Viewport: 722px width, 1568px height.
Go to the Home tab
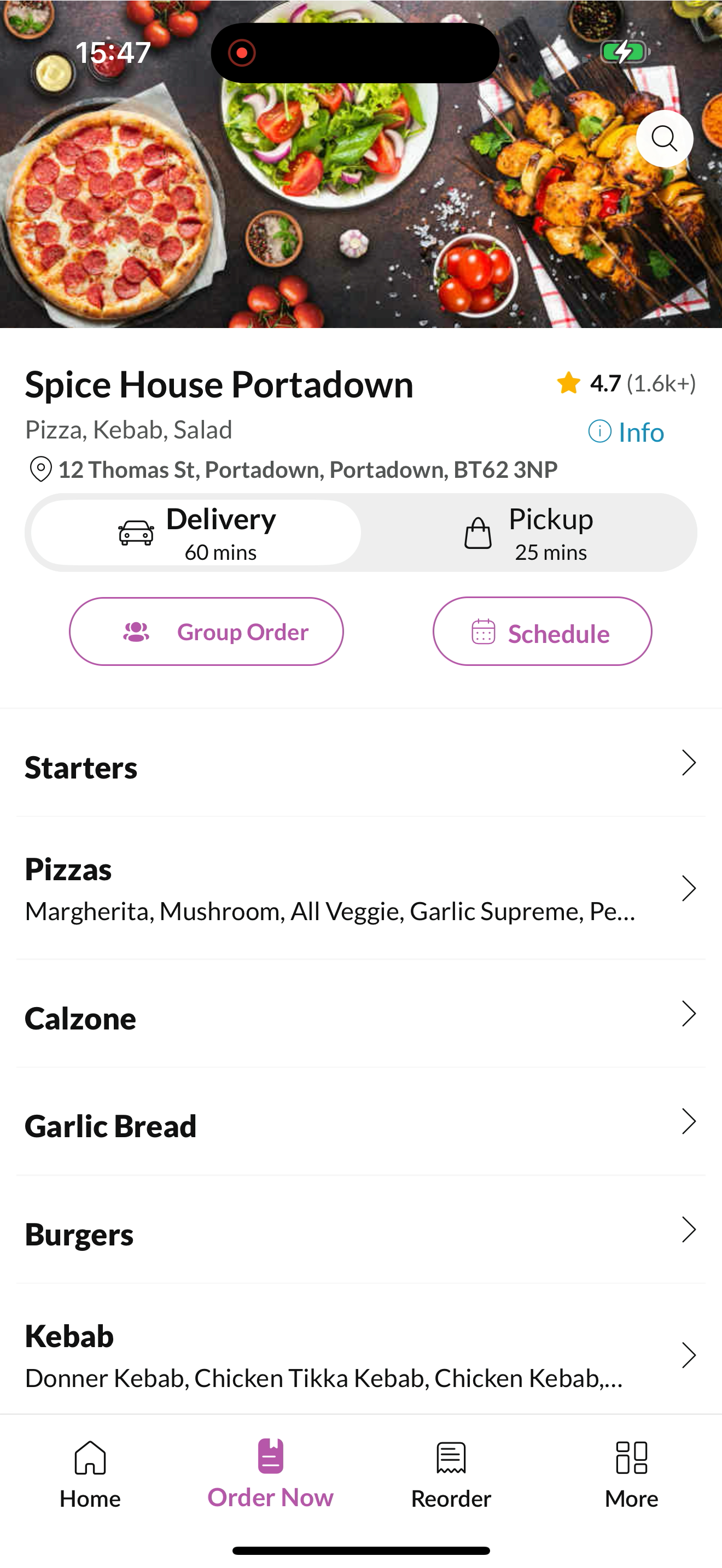tap(90, 1475)
